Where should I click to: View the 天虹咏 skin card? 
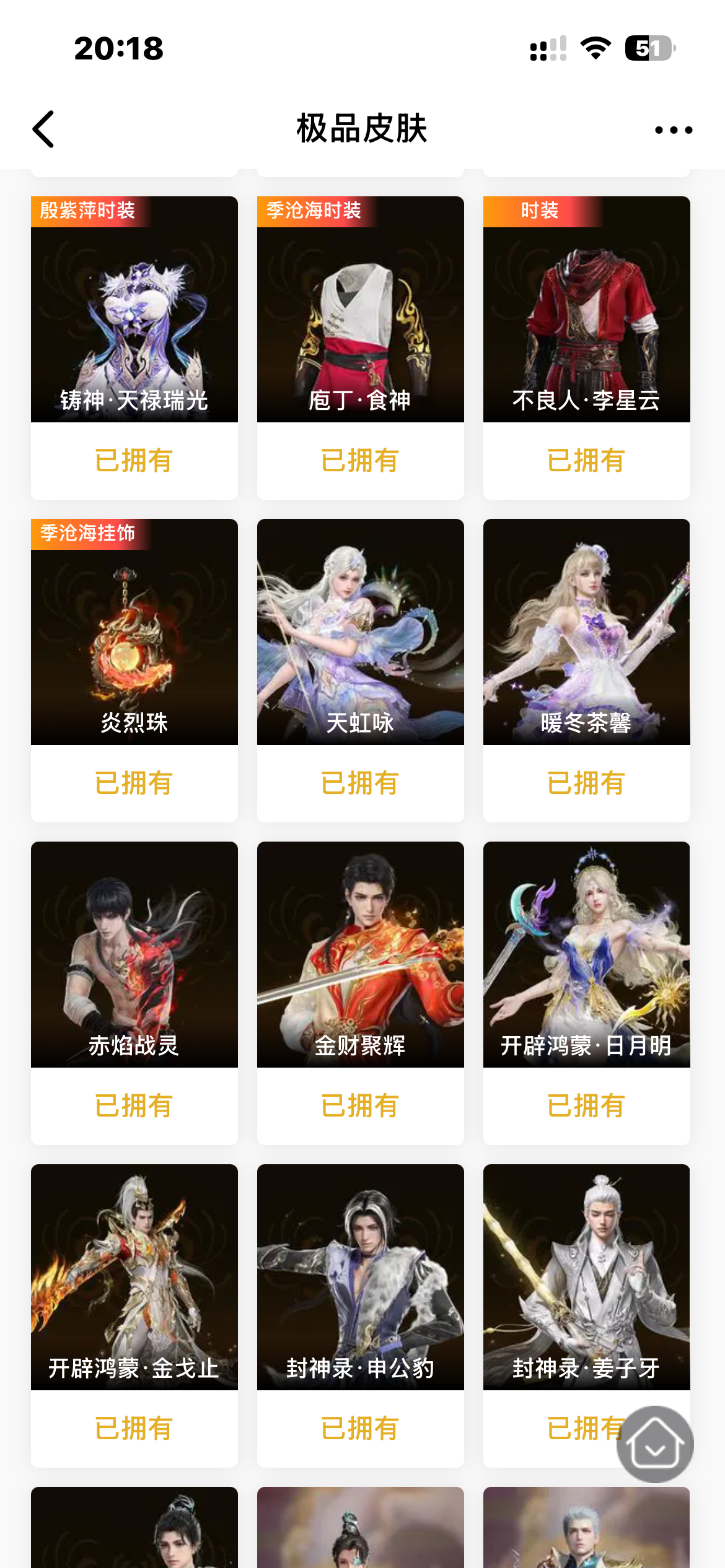click(x=361, y=644)
